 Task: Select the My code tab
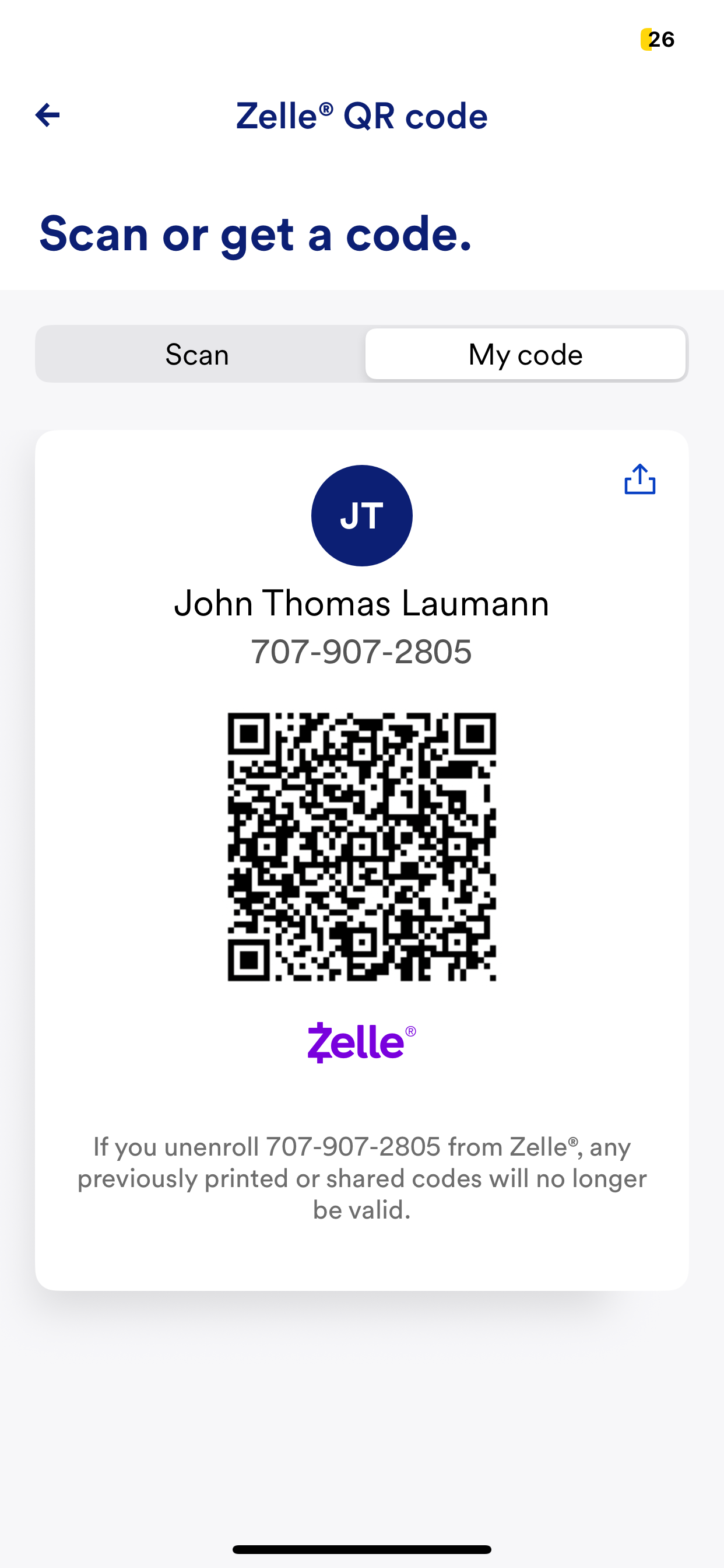[x=526, y=354]
